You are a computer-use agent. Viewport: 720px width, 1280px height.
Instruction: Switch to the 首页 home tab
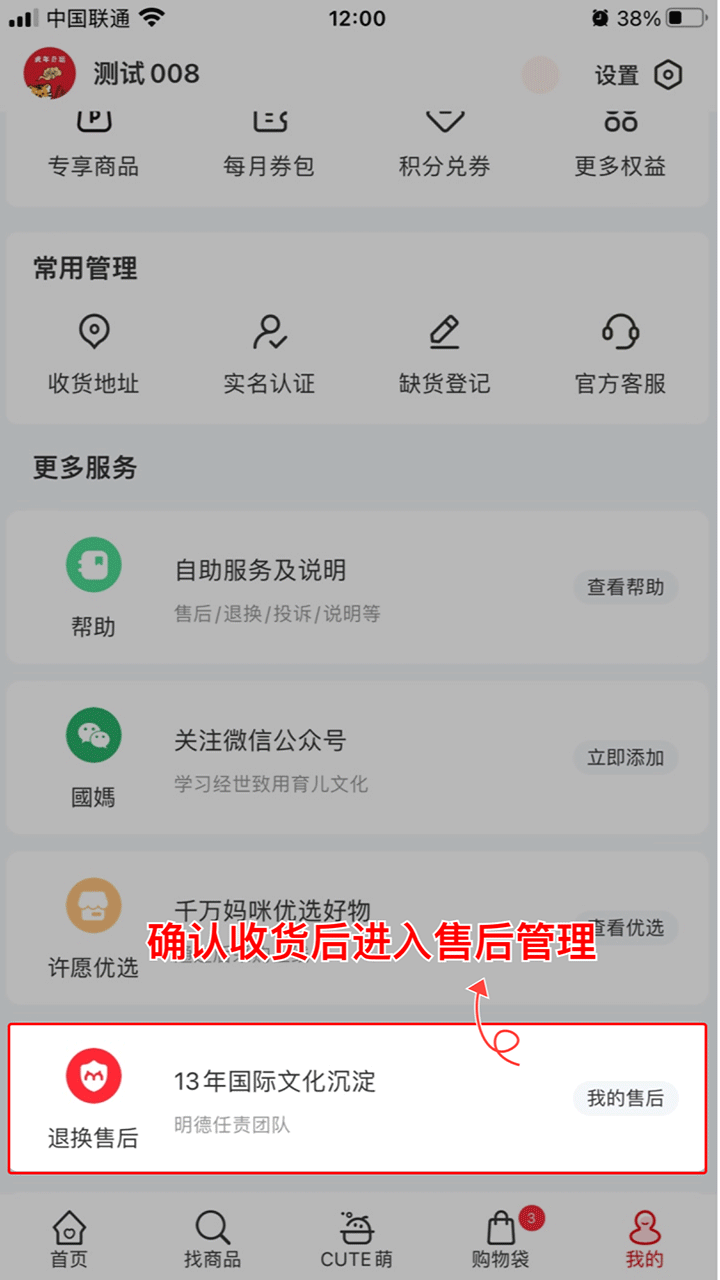[x=69, y=1238]
